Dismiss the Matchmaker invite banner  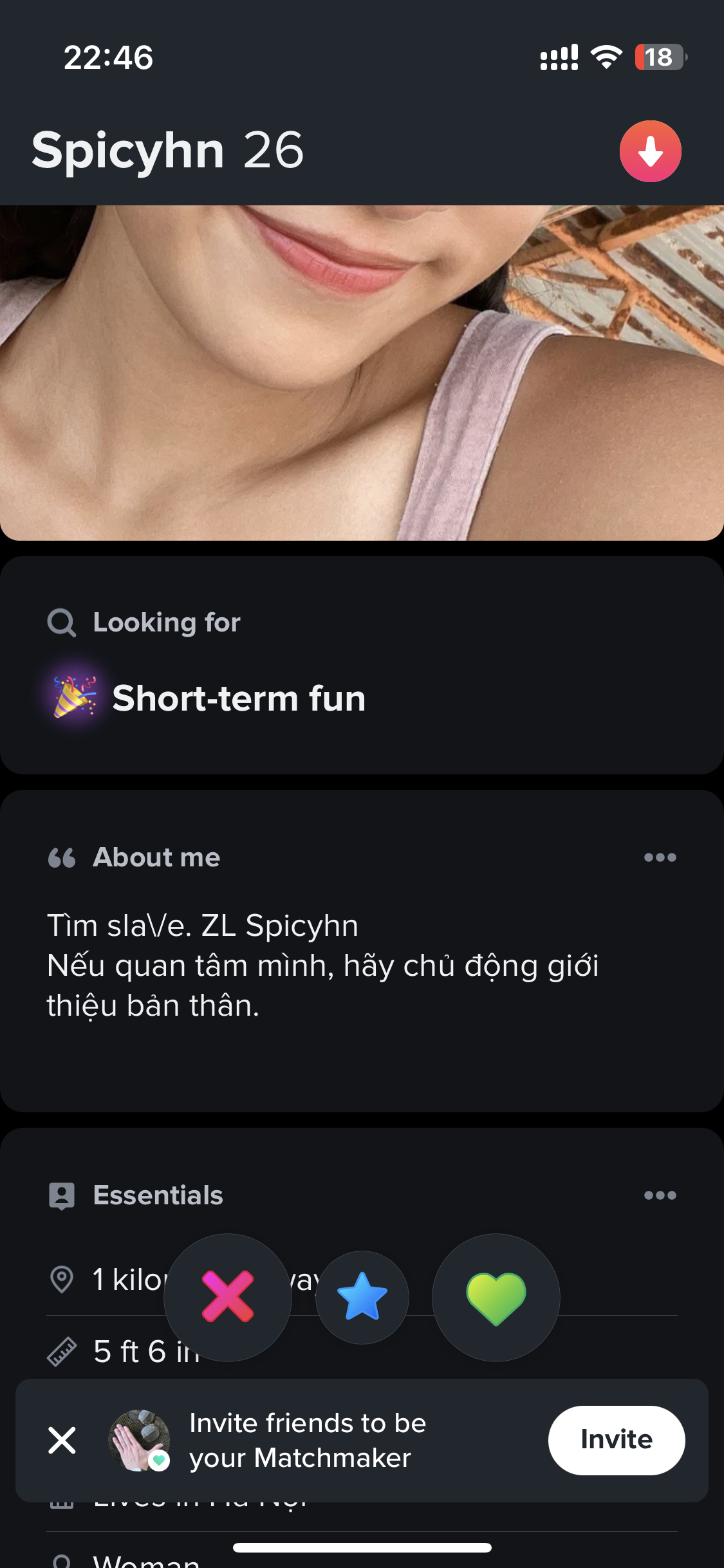[x=62, y=1440]
